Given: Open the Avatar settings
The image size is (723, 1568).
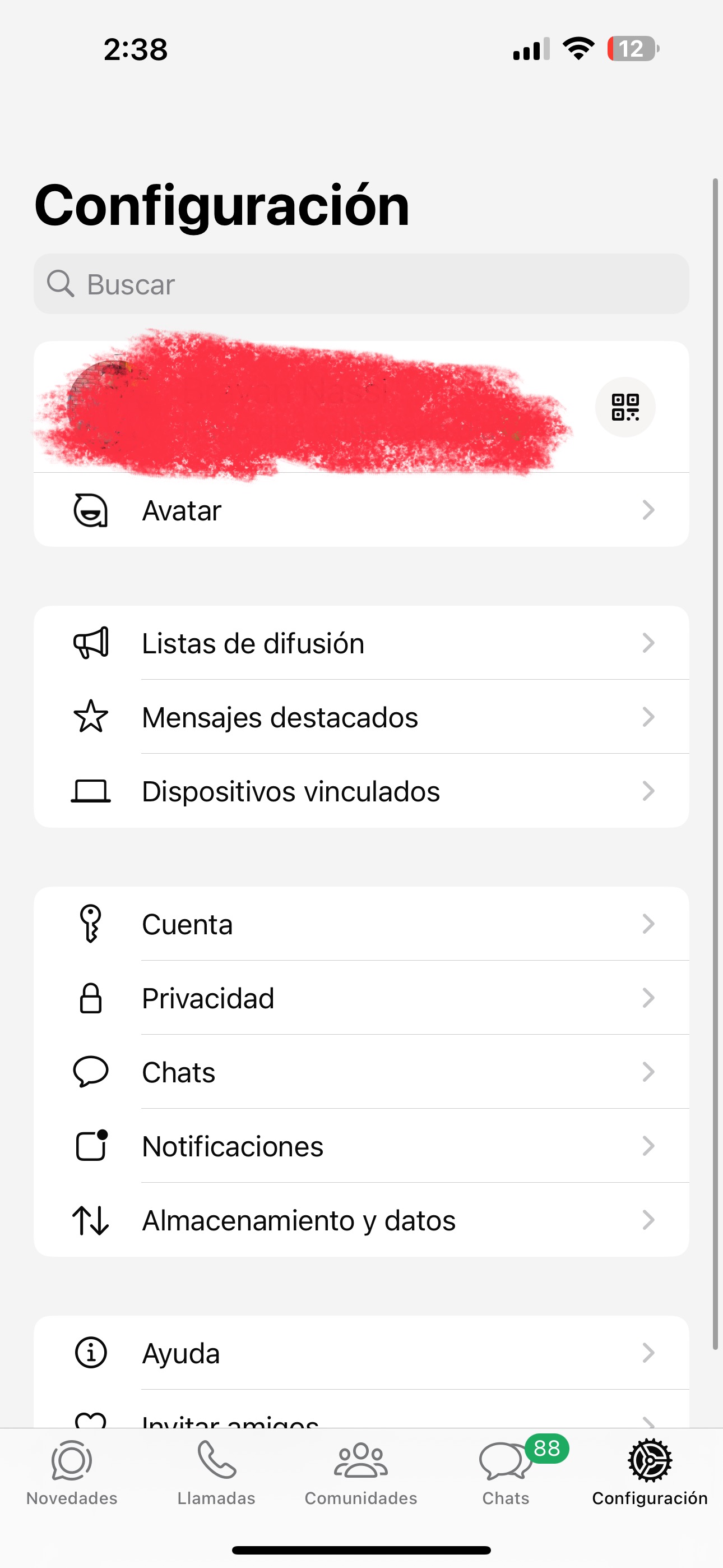Looking at the screenshot, I should click(x=361, y=510).
